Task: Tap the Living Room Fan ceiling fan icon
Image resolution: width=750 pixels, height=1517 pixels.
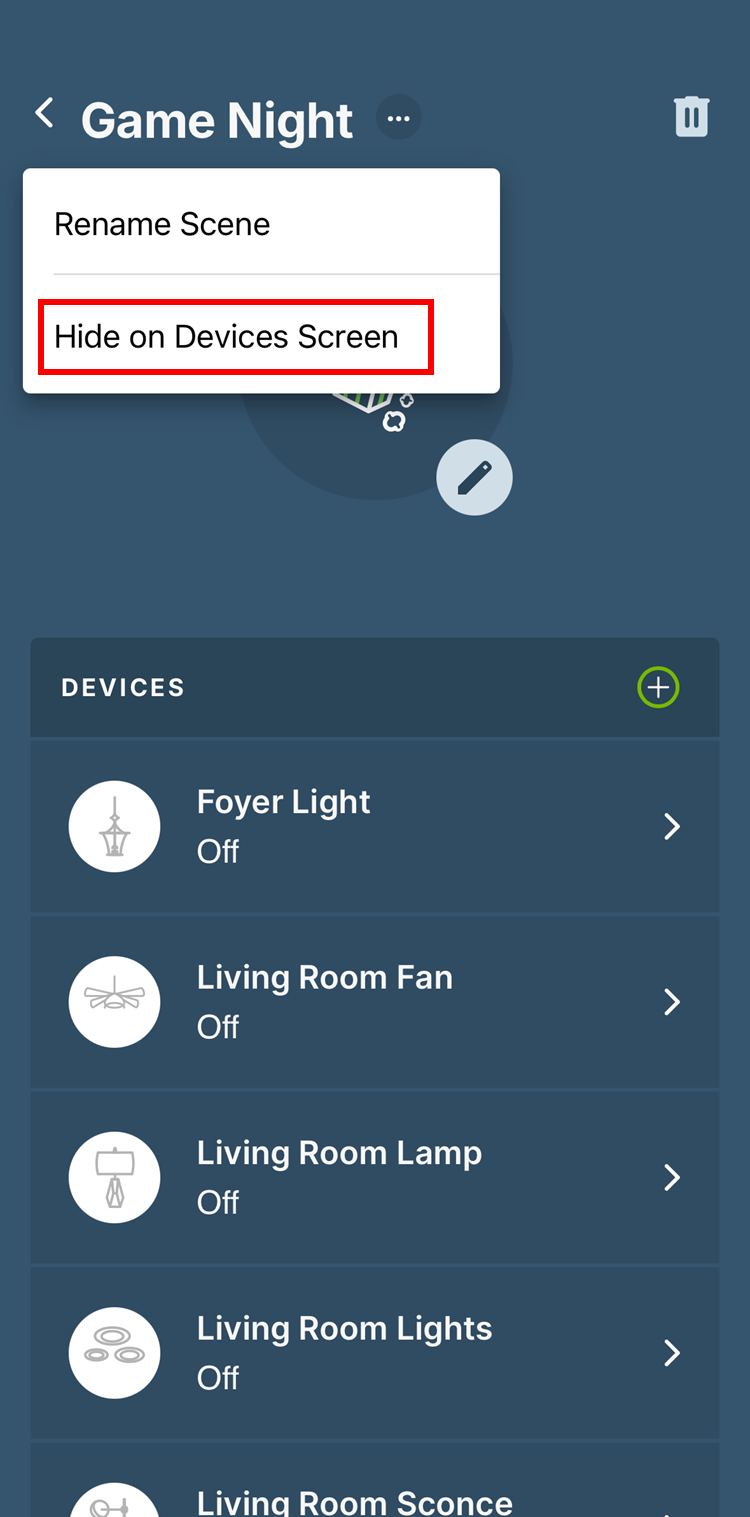Action: pos(114,1001)
